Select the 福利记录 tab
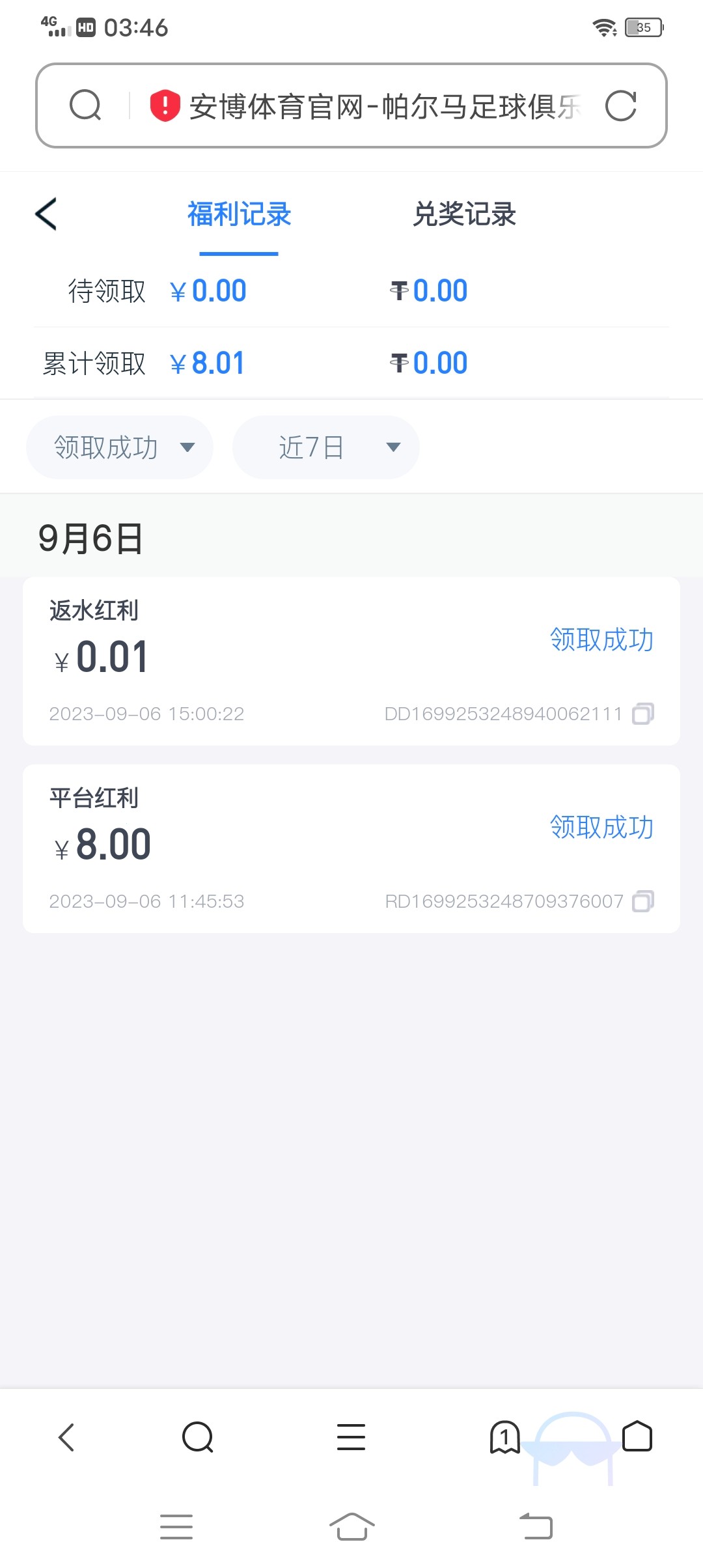Image resolution: width=703 pixels, height=1568 pixels. pos(239,214)
